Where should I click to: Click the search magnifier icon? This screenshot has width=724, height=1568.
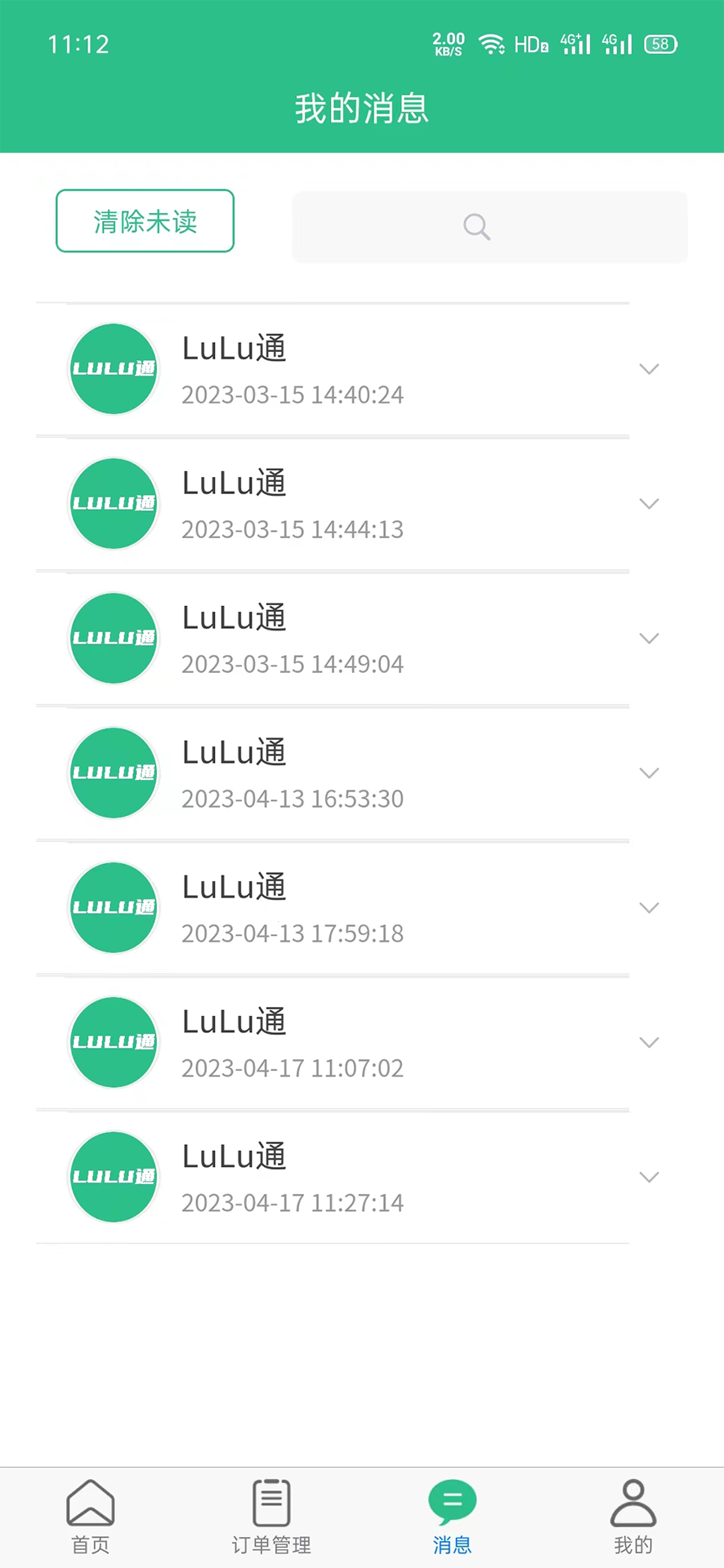(476, 226)
